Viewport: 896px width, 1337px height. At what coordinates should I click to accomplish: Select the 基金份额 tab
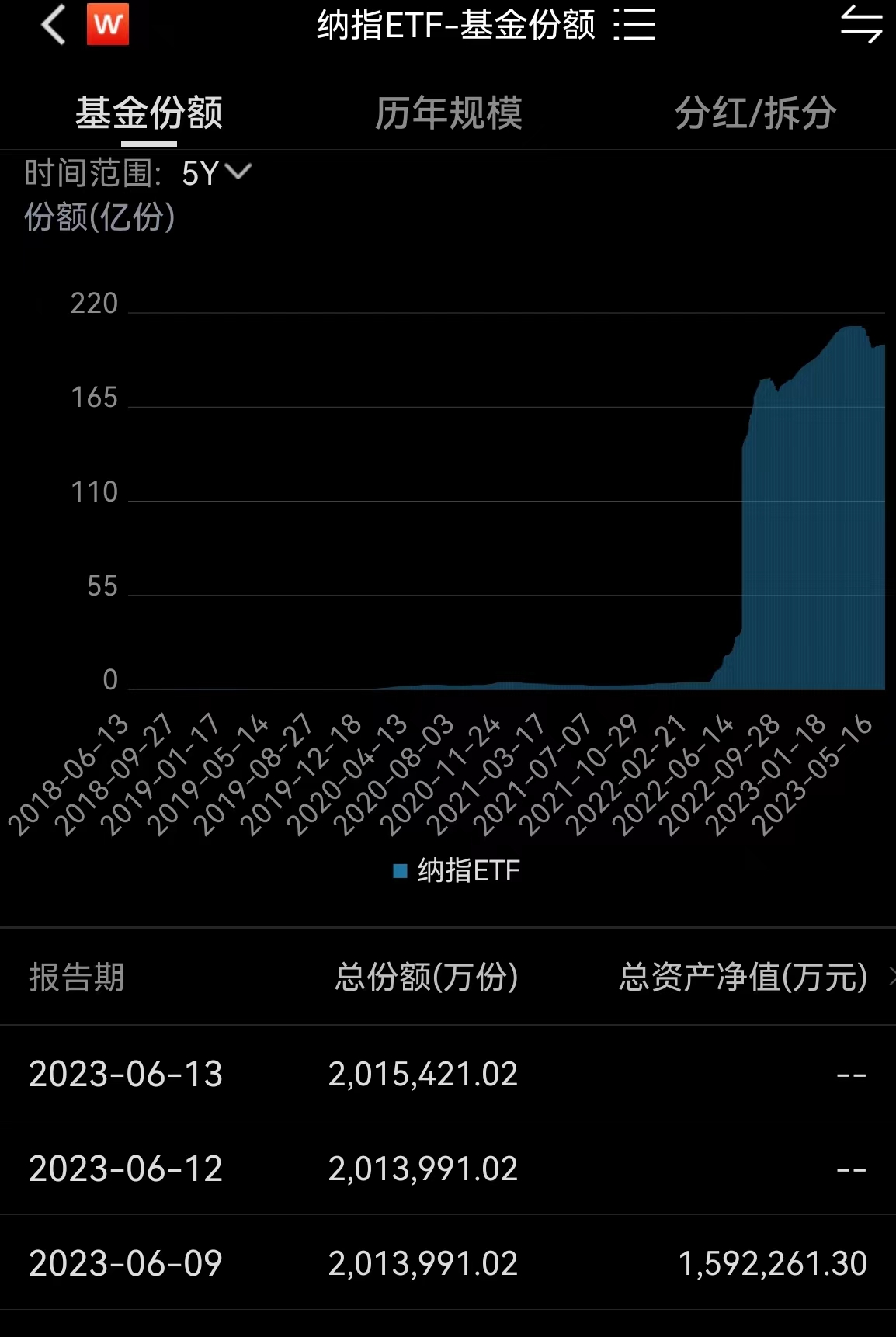coord(149,113)
